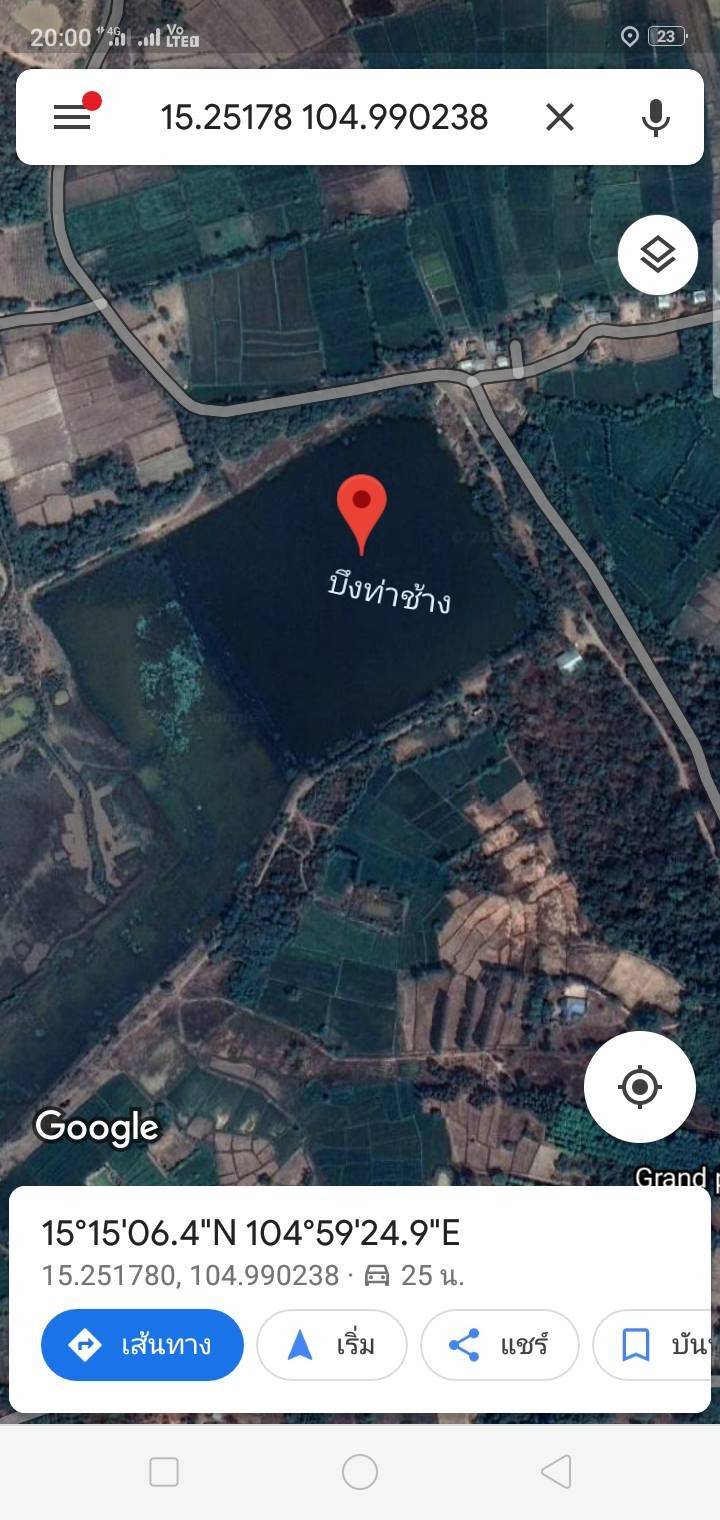Start navigation with the เริ่ม button
The image size is (720, 1520).
[x=331, y=1345]
